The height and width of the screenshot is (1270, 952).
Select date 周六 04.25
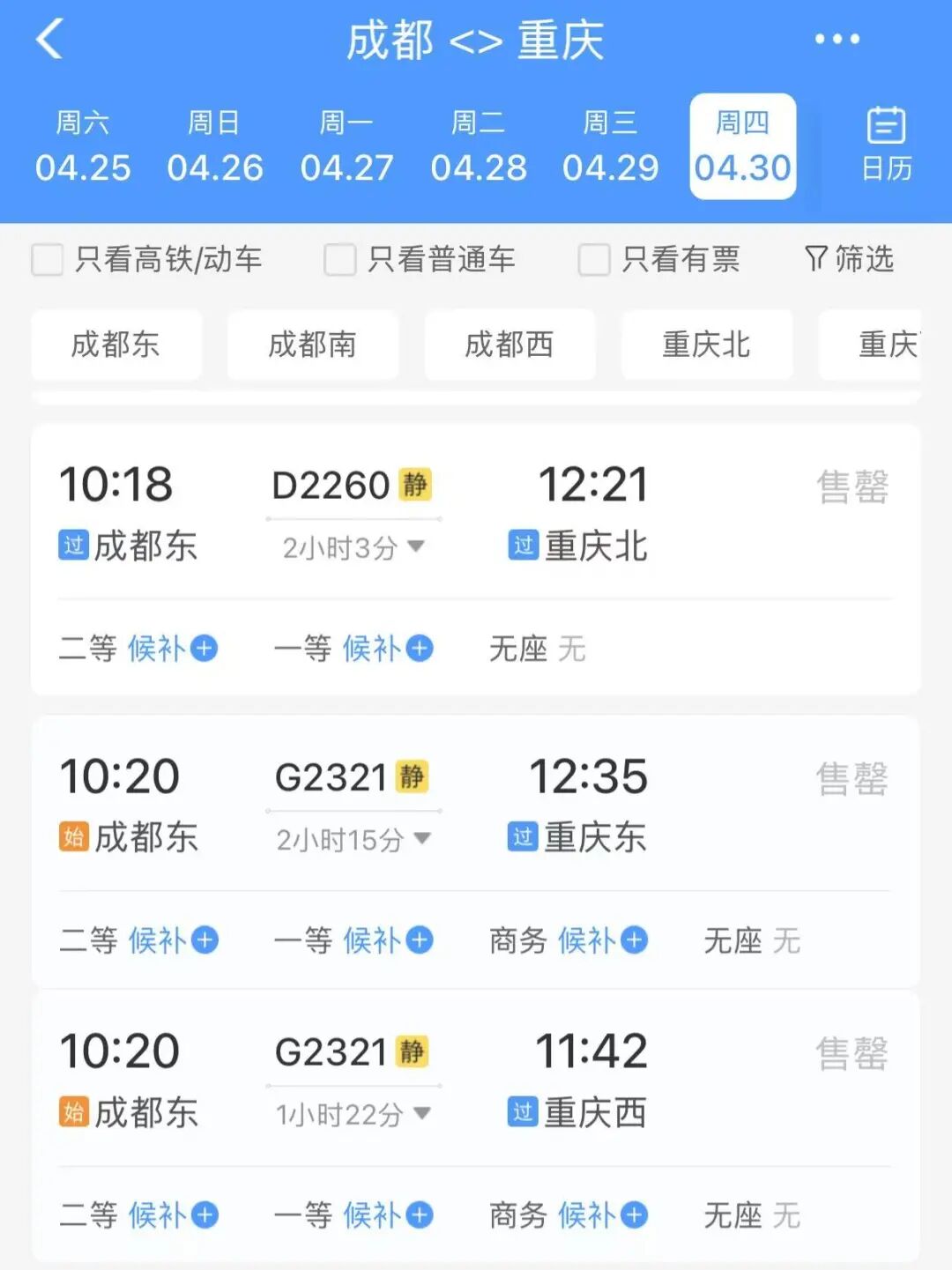point(83,147)
